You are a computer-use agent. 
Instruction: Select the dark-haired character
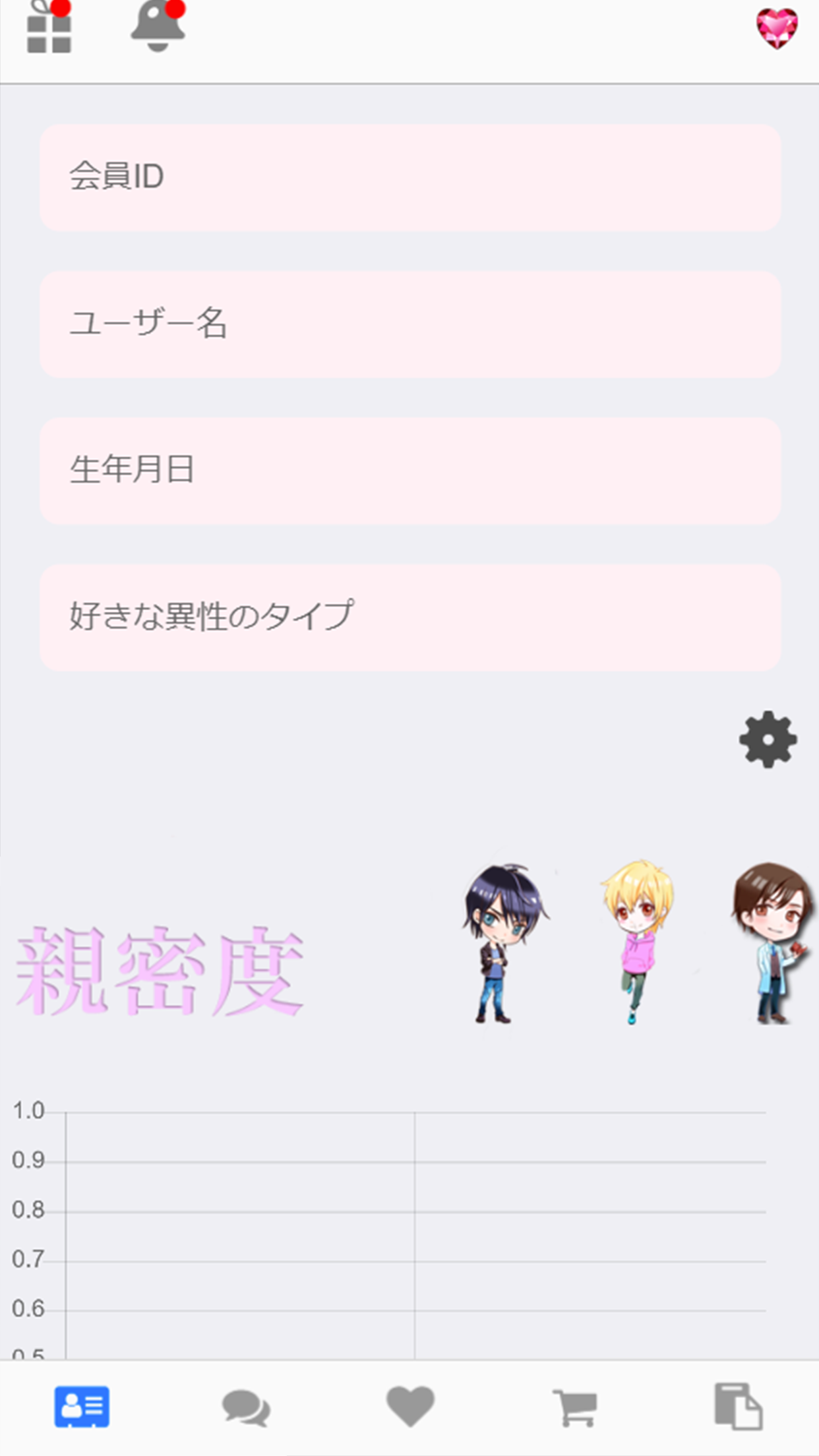pos(501,943)
